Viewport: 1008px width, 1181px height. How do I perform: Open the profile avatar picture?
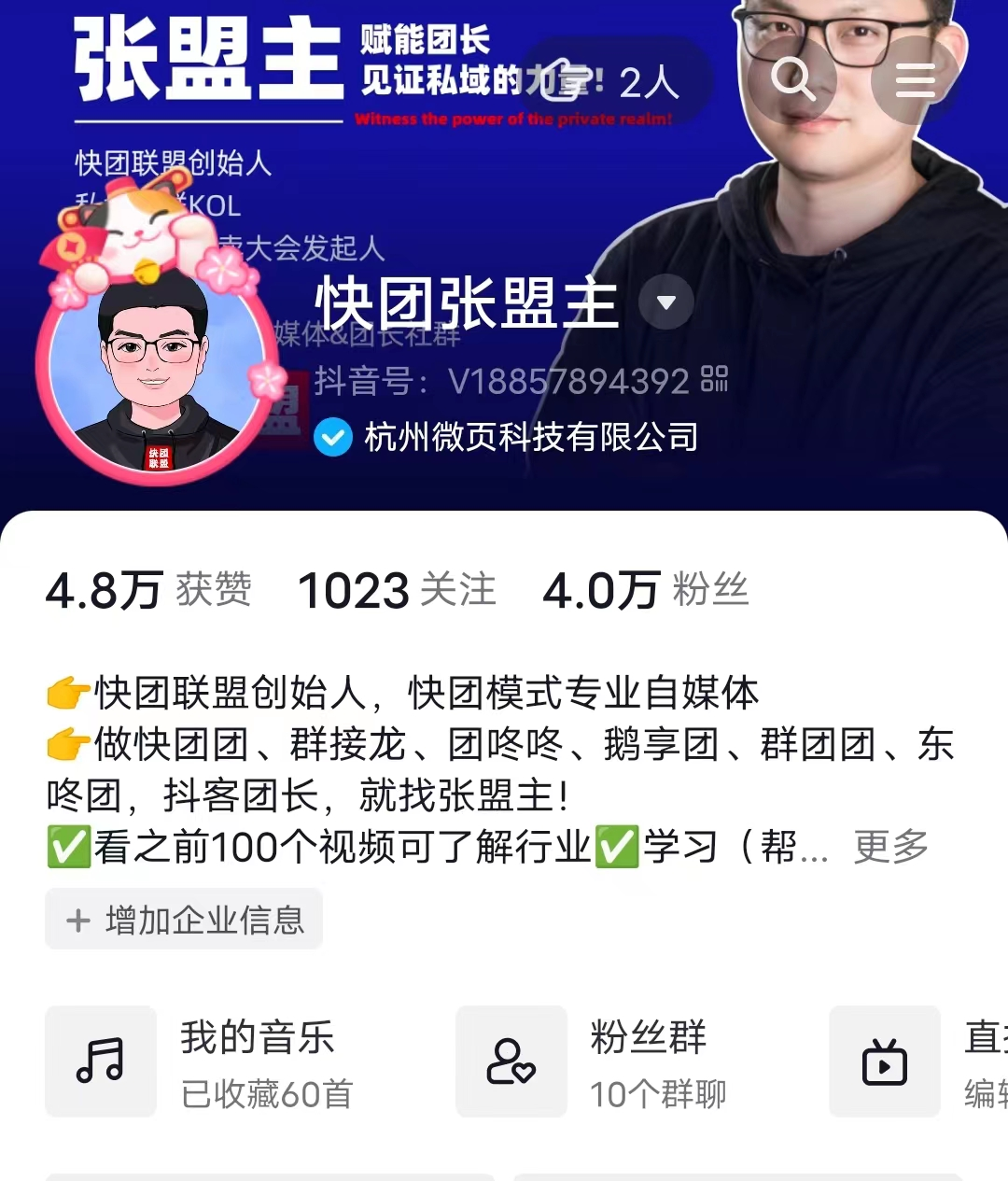(x=155, y=373)
